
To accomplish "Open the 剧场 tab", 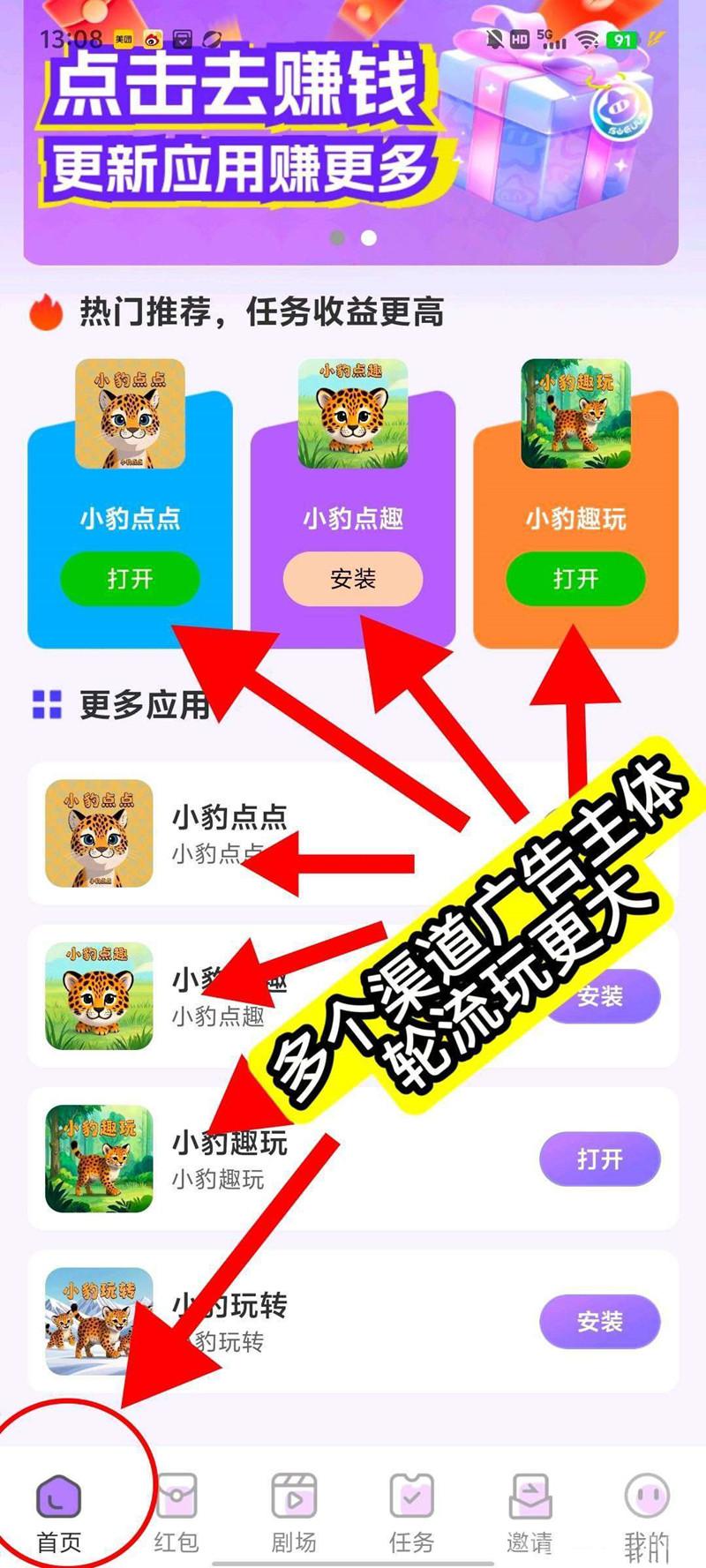I will [x=294, y=1512].
